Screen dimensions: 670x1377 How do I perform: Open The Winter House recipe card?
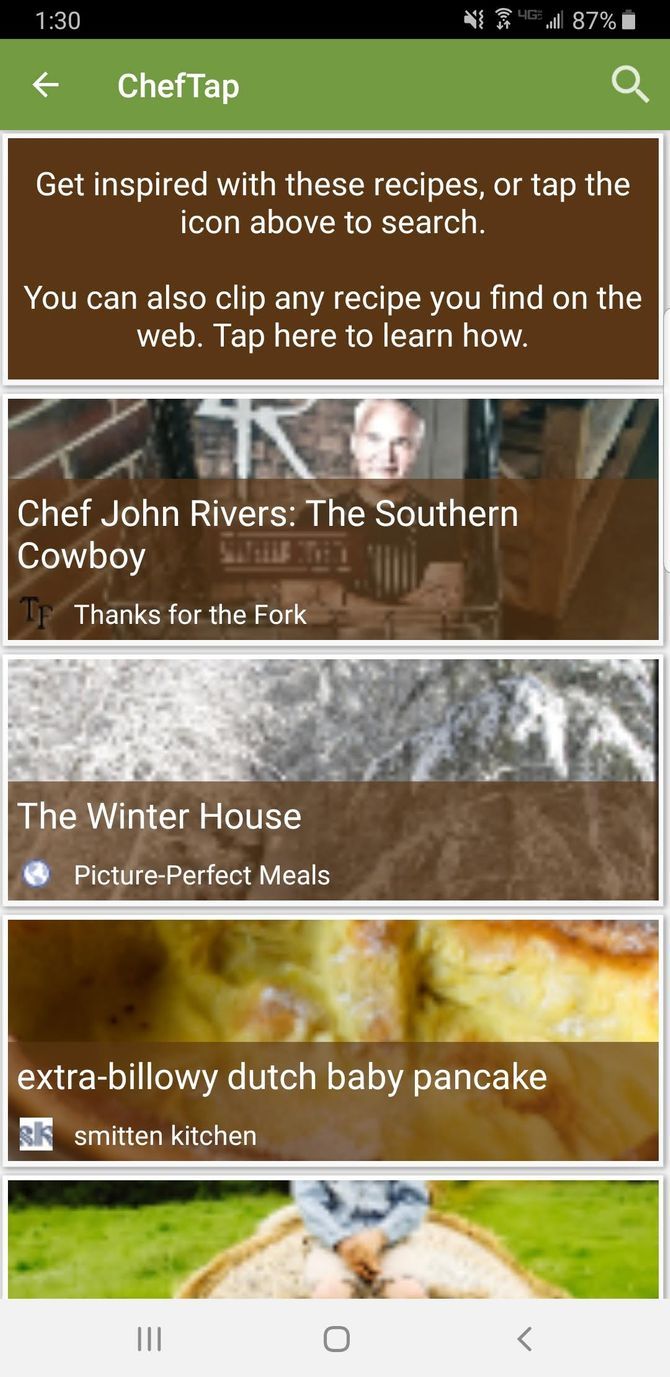pos(333,780)
